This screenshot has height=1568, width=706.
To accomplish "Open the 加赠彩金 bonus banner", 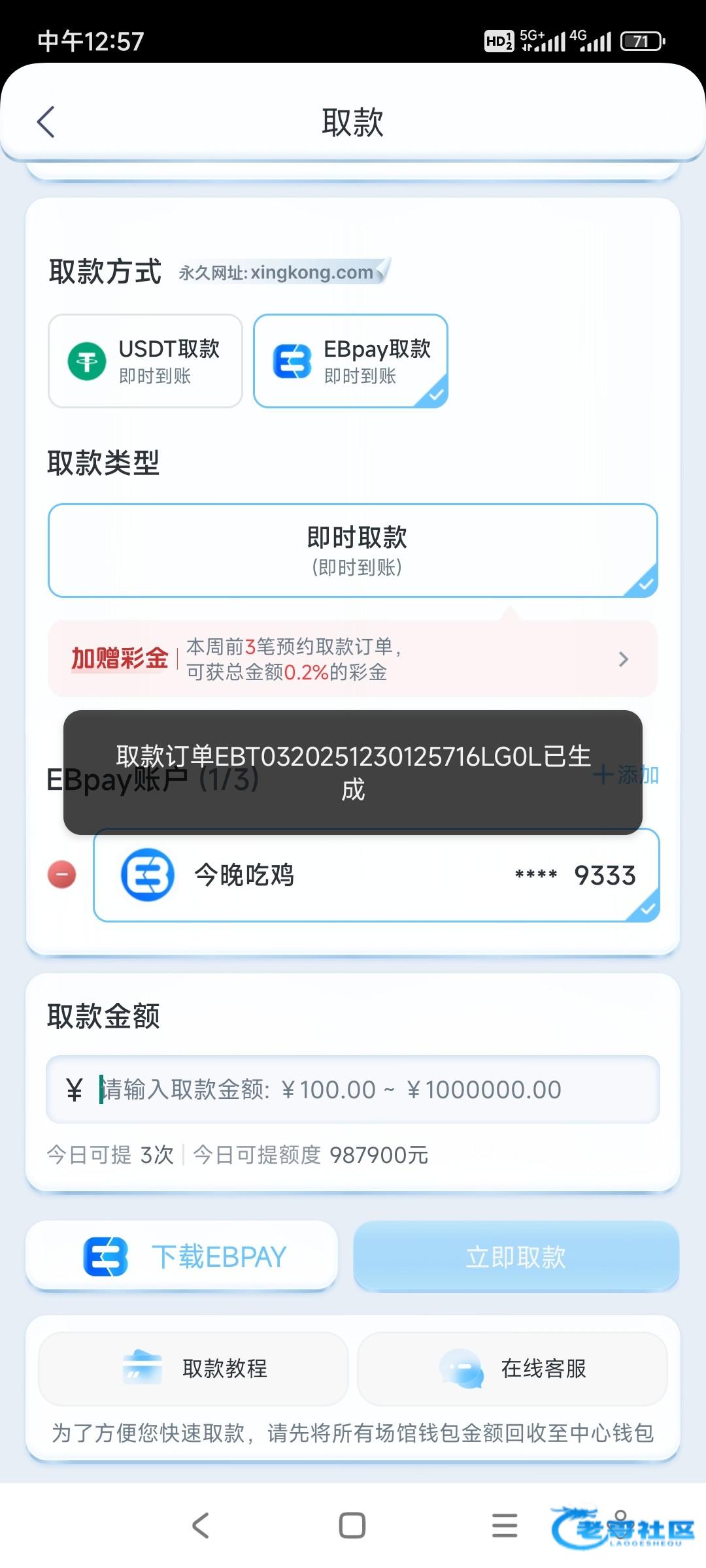I will (353, 659).
